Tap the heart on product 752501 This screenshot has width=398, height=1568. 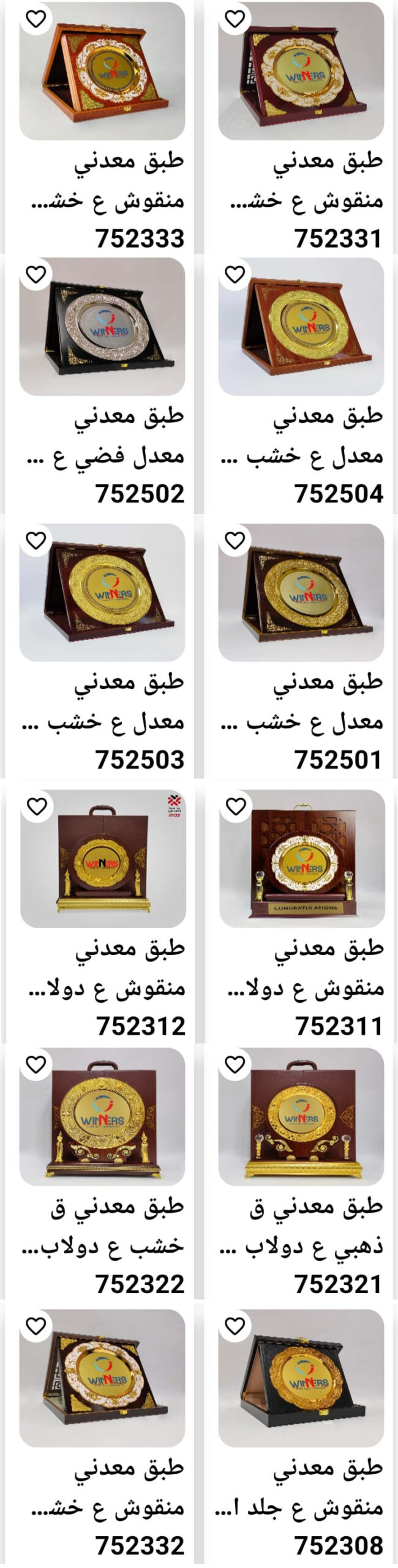[x=235, y=541]
